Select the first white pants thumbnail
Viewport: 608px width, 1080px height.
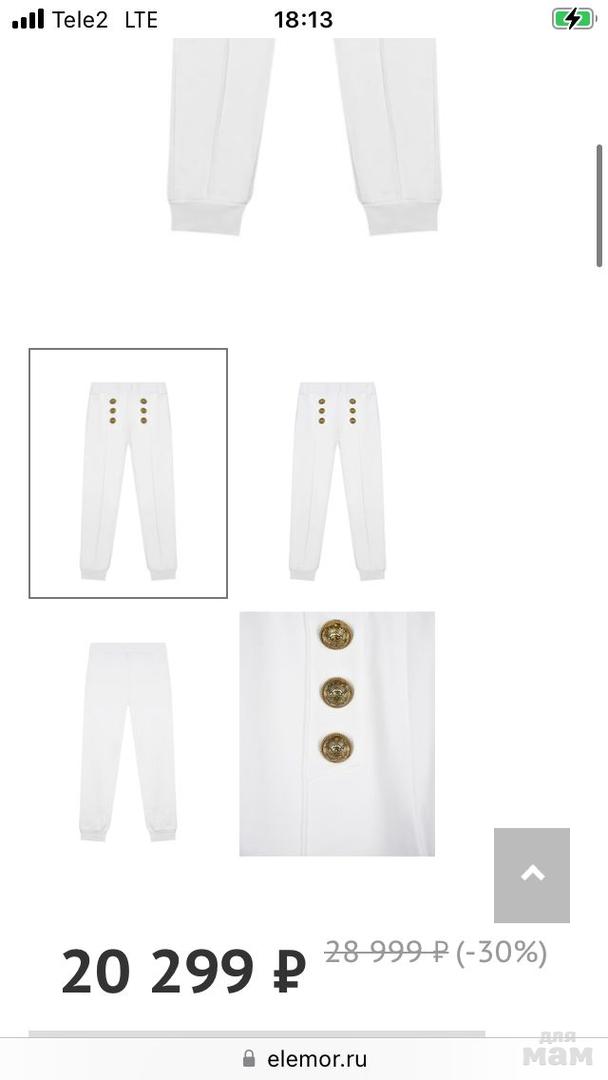(x=128, y=473)
